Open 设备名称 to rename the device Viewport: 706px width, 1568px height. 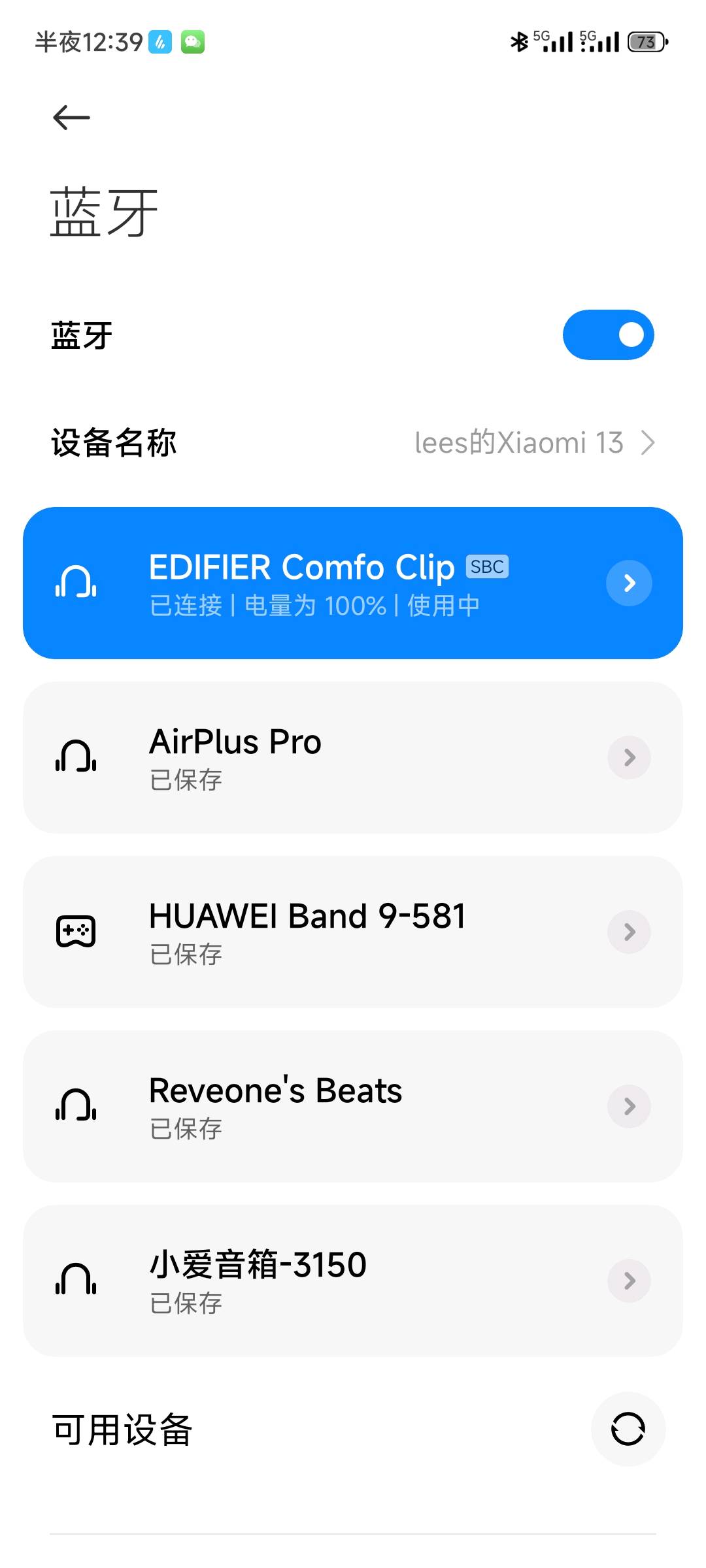pyautogui.click(x=353, y=443)
